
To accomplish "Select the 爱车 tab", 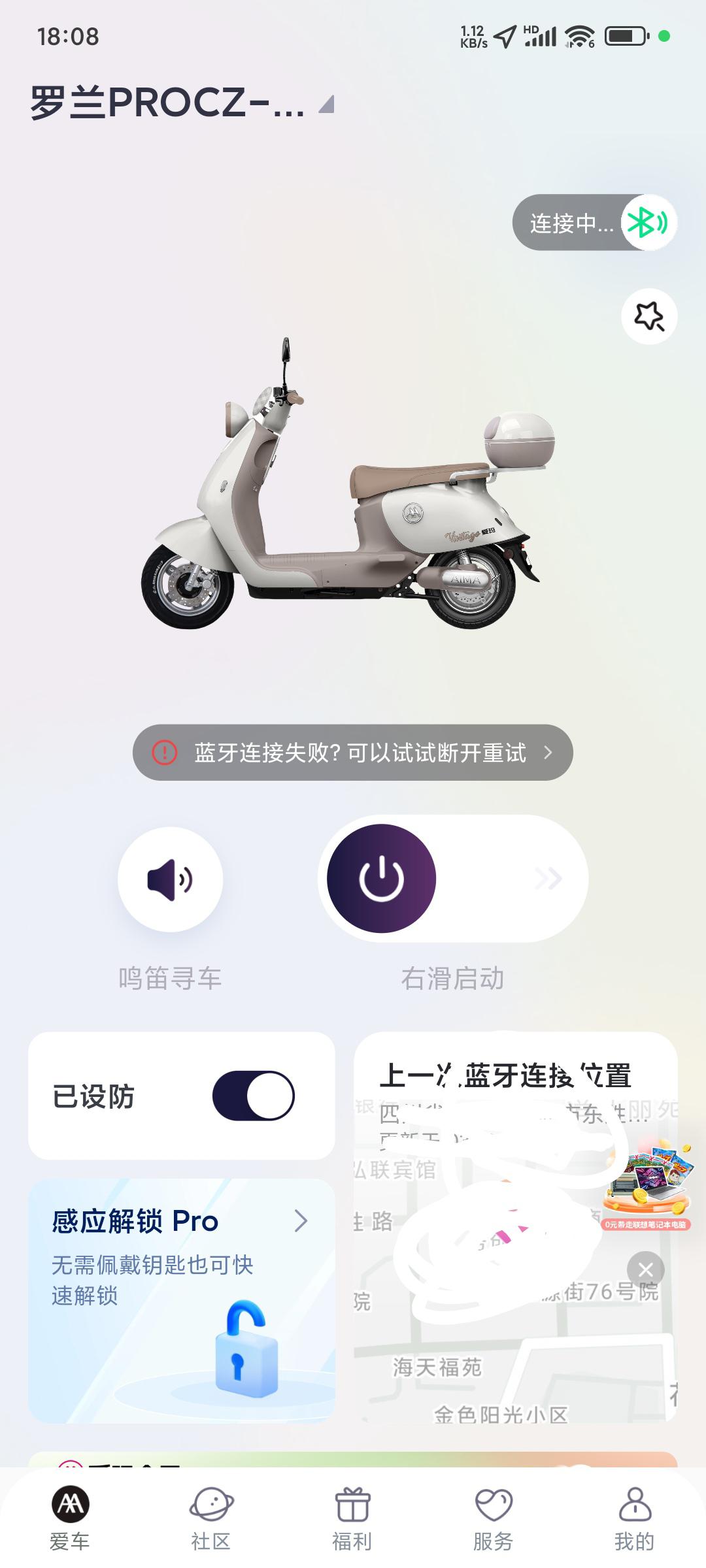I will (71, 1519).
